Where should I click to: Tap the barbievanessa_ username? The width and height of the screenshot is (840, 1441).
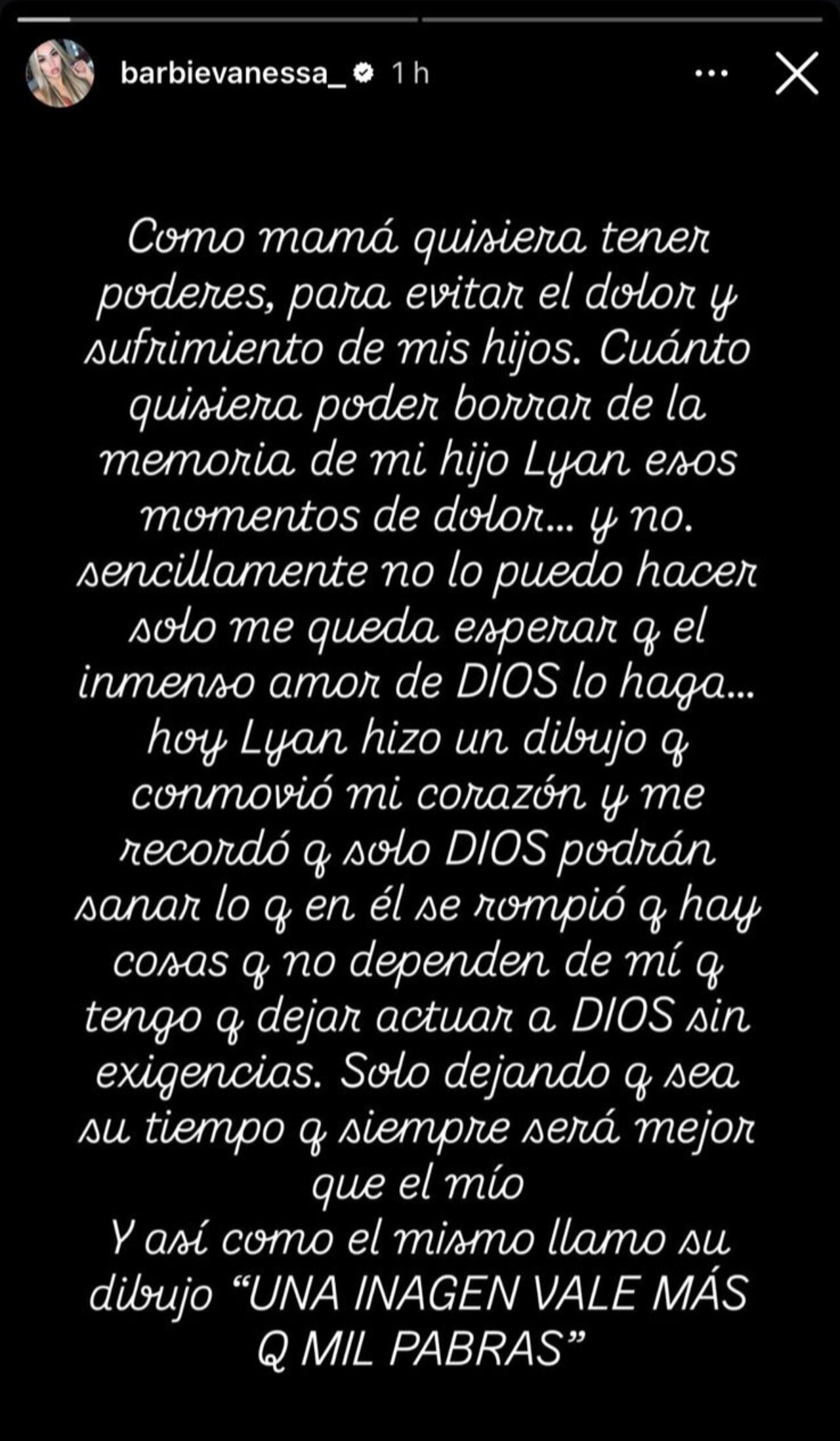point(233,74)
